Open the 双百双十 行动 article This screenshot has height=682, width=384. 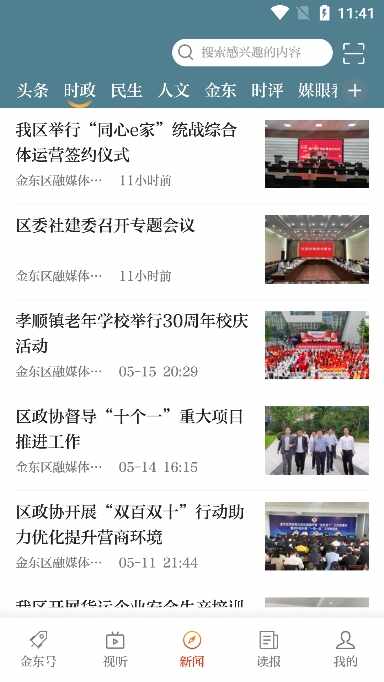[x=192, y=537]
